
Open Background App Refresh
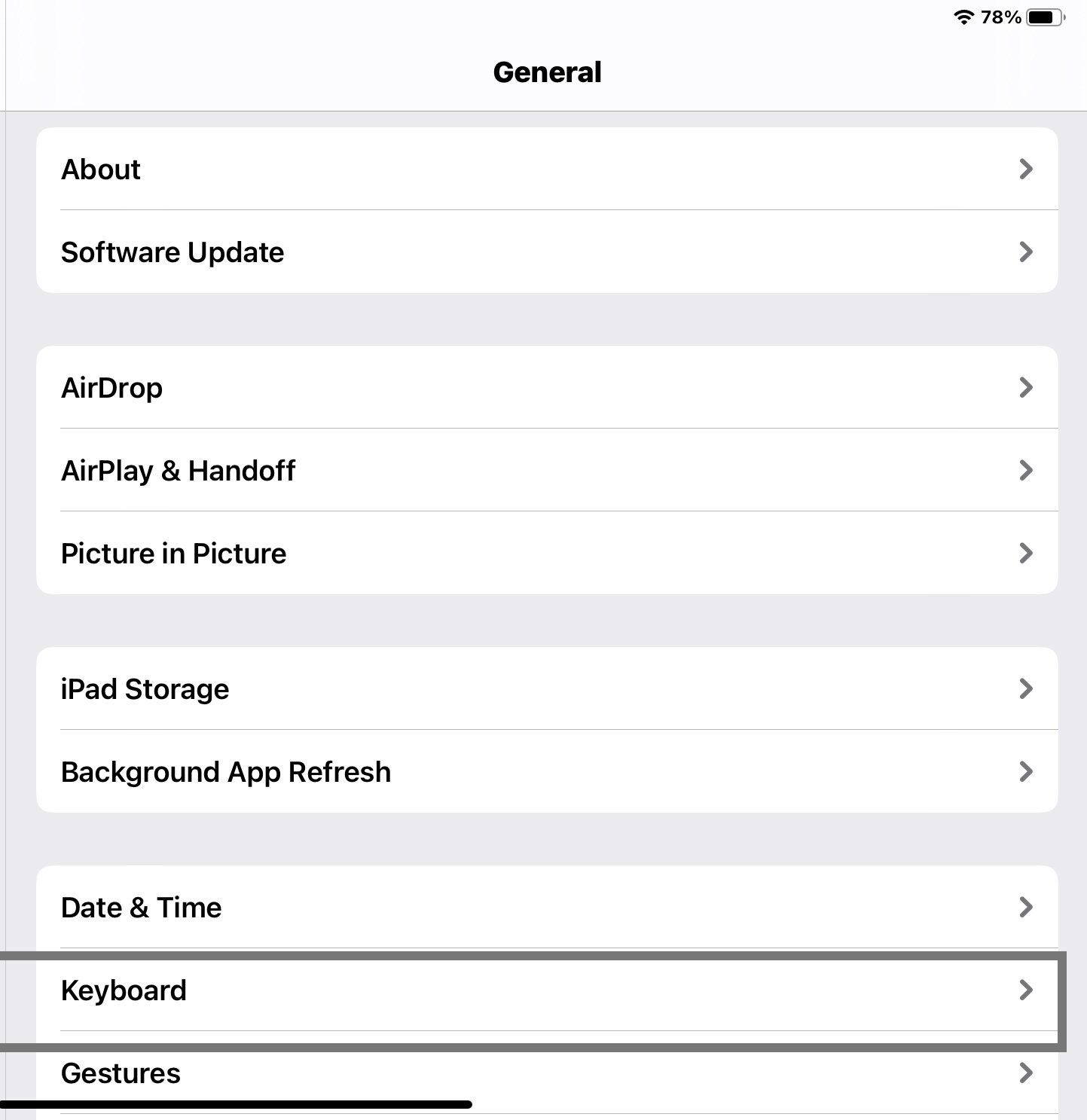click(547, 772)
